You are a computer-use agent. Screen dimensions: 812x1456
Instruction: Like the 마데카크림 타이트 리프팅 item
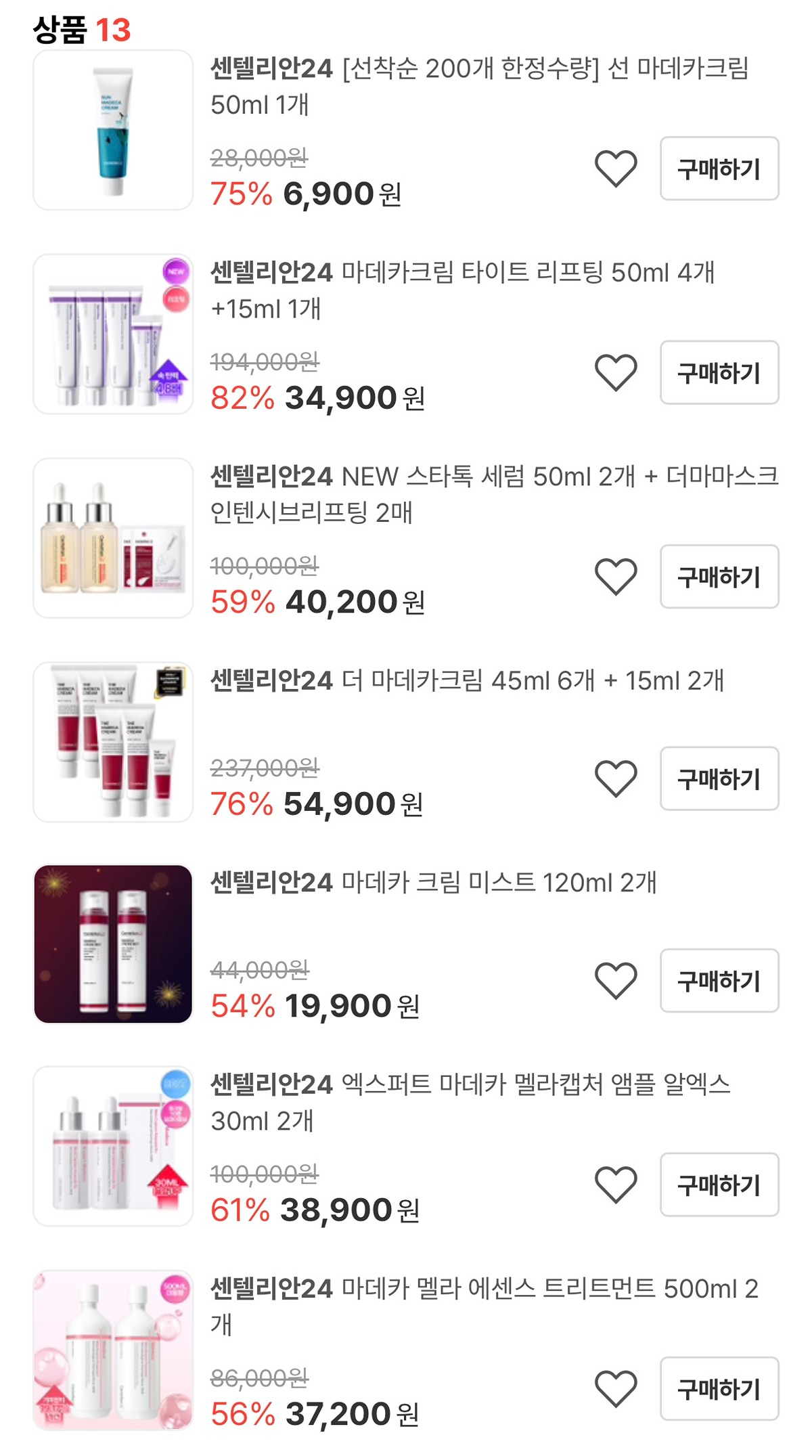click(x=615, y=372)
